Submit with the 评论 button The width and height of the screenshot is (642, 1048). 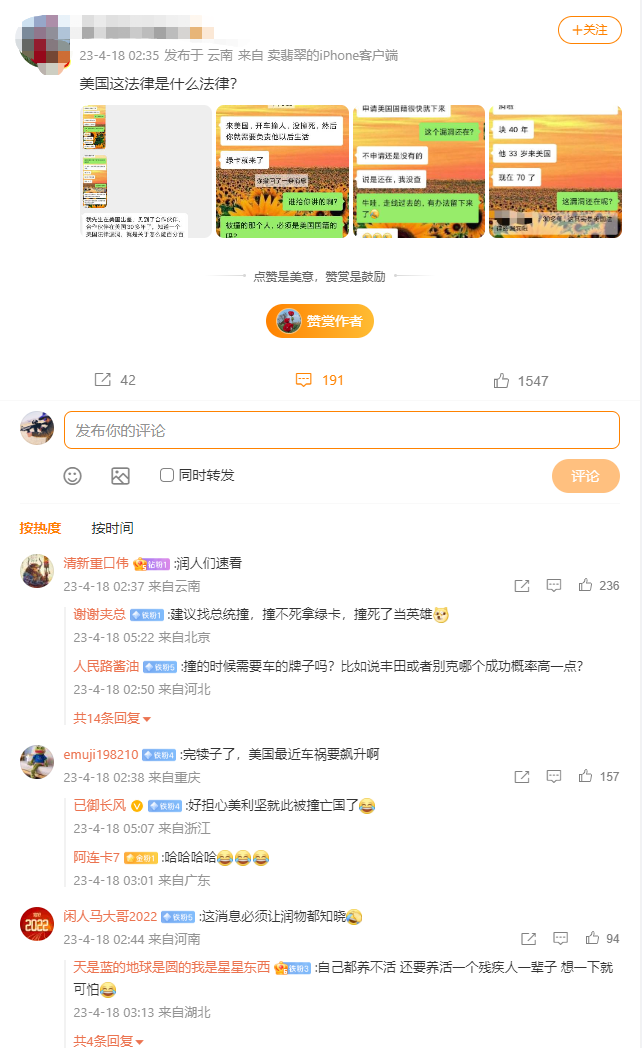click(585, 476)
